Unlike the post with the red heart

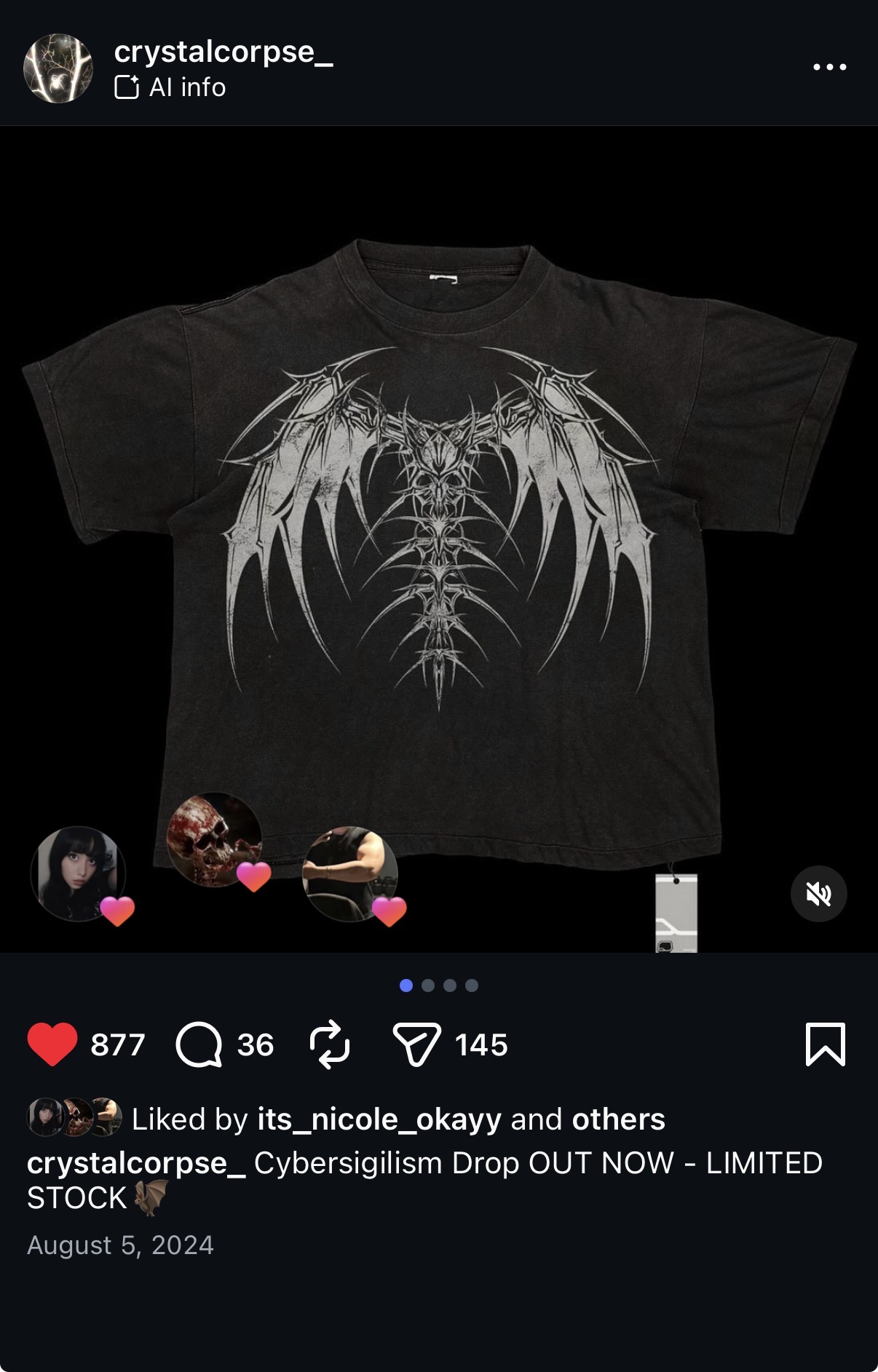coord(52,1044)
